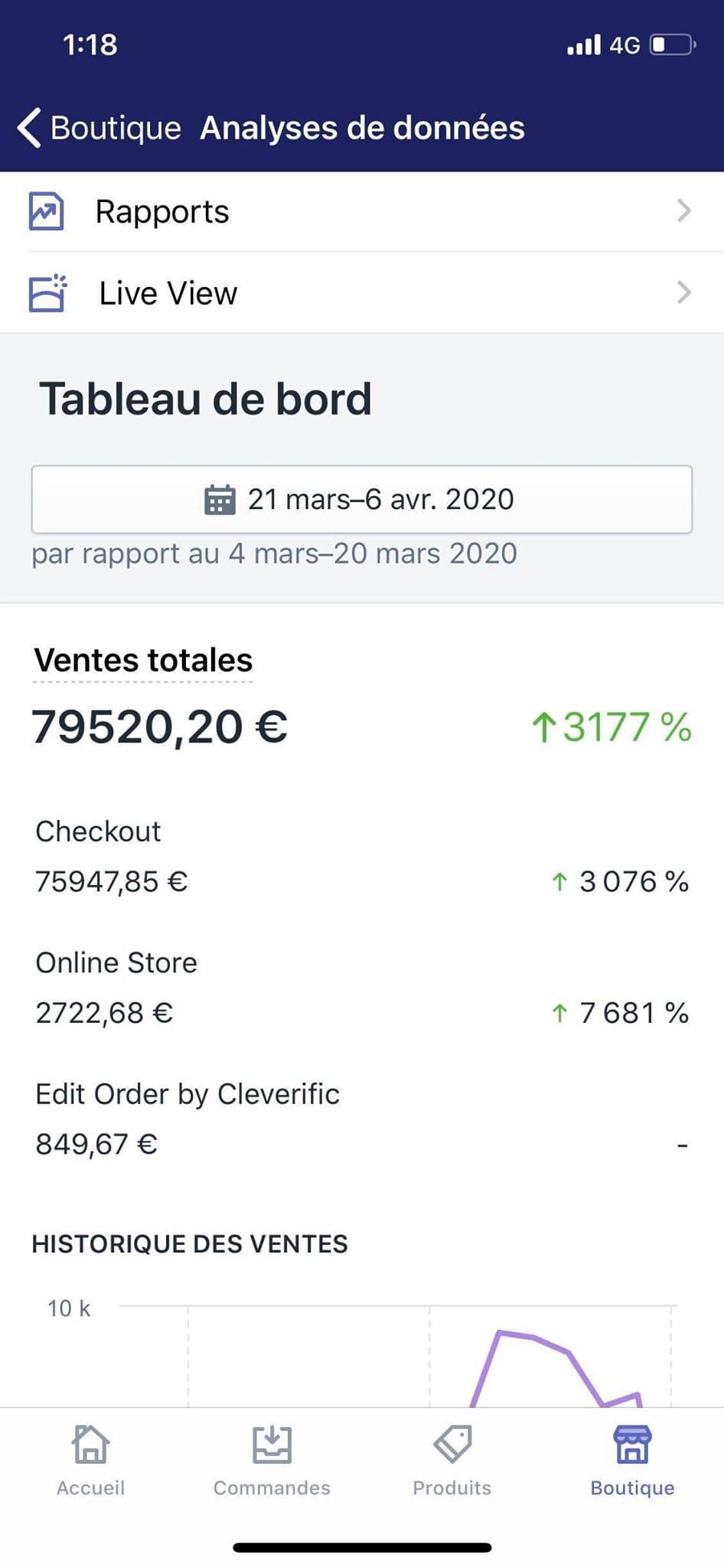Open the Rapports row
This screenshot has height=1568, width=724.
pyautogui.click(x=362, y=212)
